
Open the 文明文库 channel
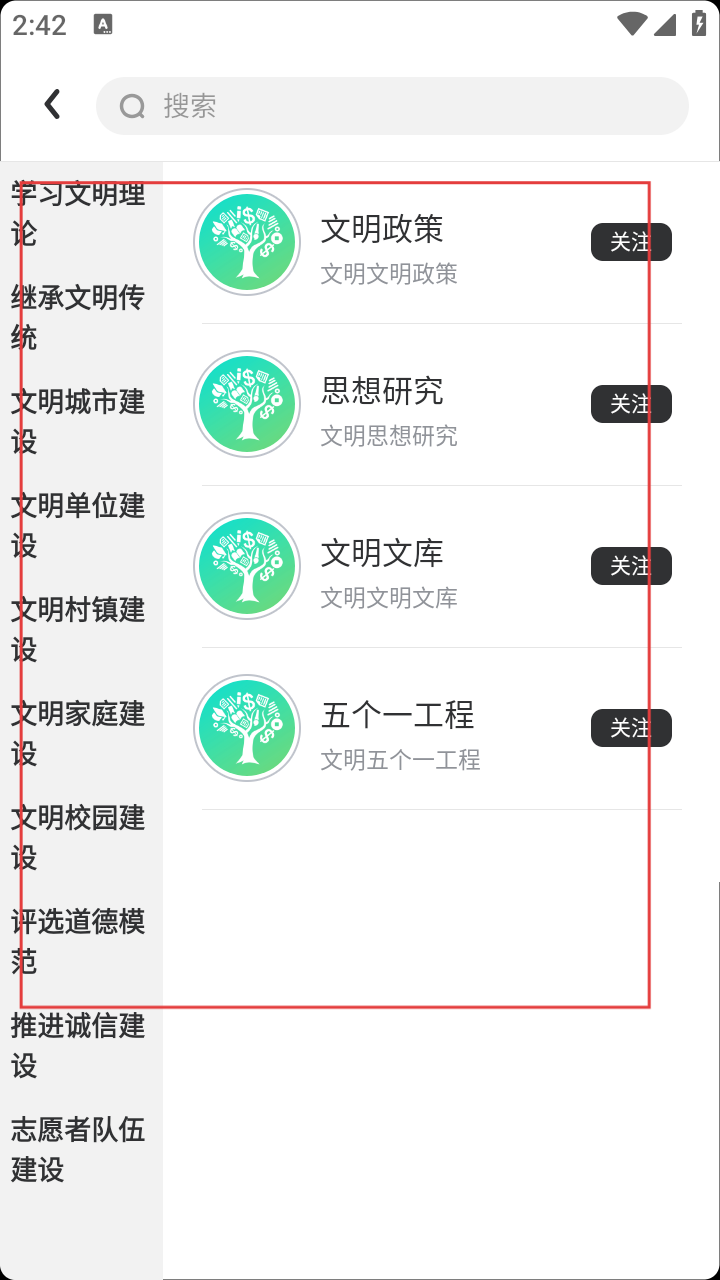441,567
